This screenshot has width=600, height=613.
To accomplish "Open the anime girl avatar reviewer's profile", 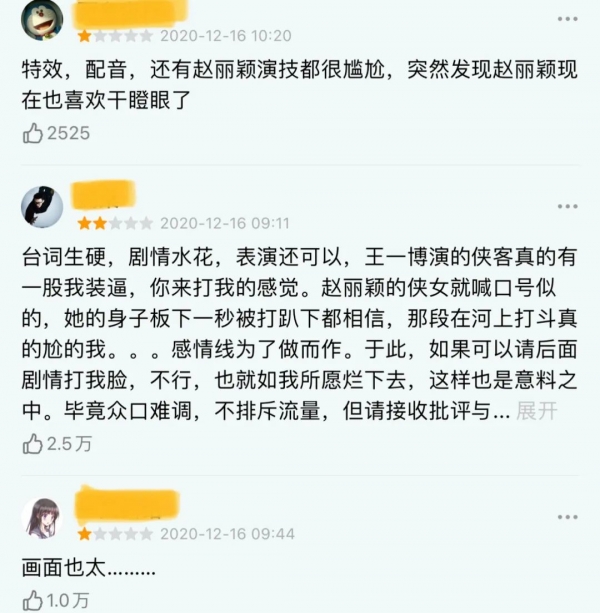I will click(x=42, y=517).
